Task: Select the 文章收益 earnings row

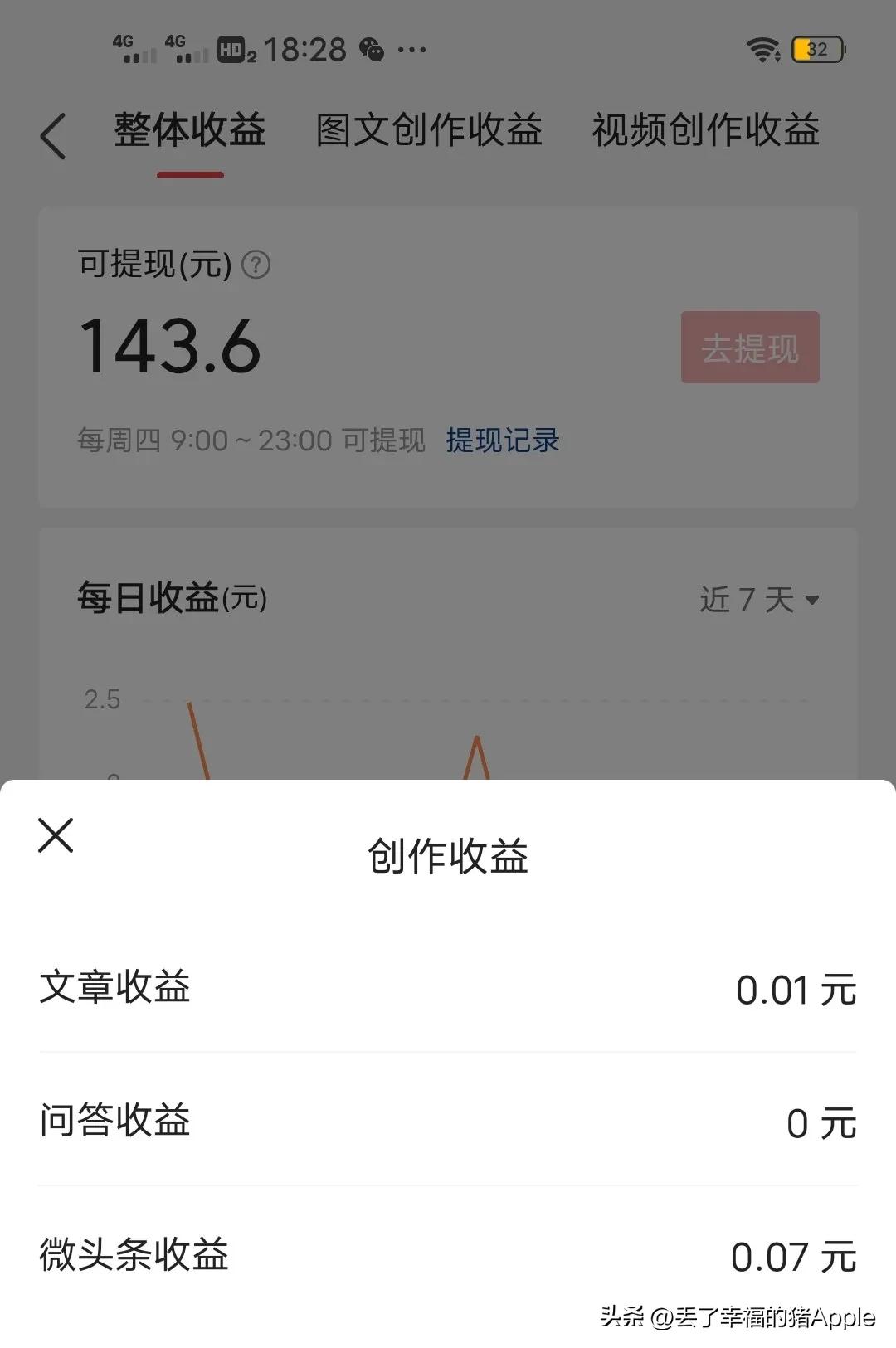Action: click(448, 989)
